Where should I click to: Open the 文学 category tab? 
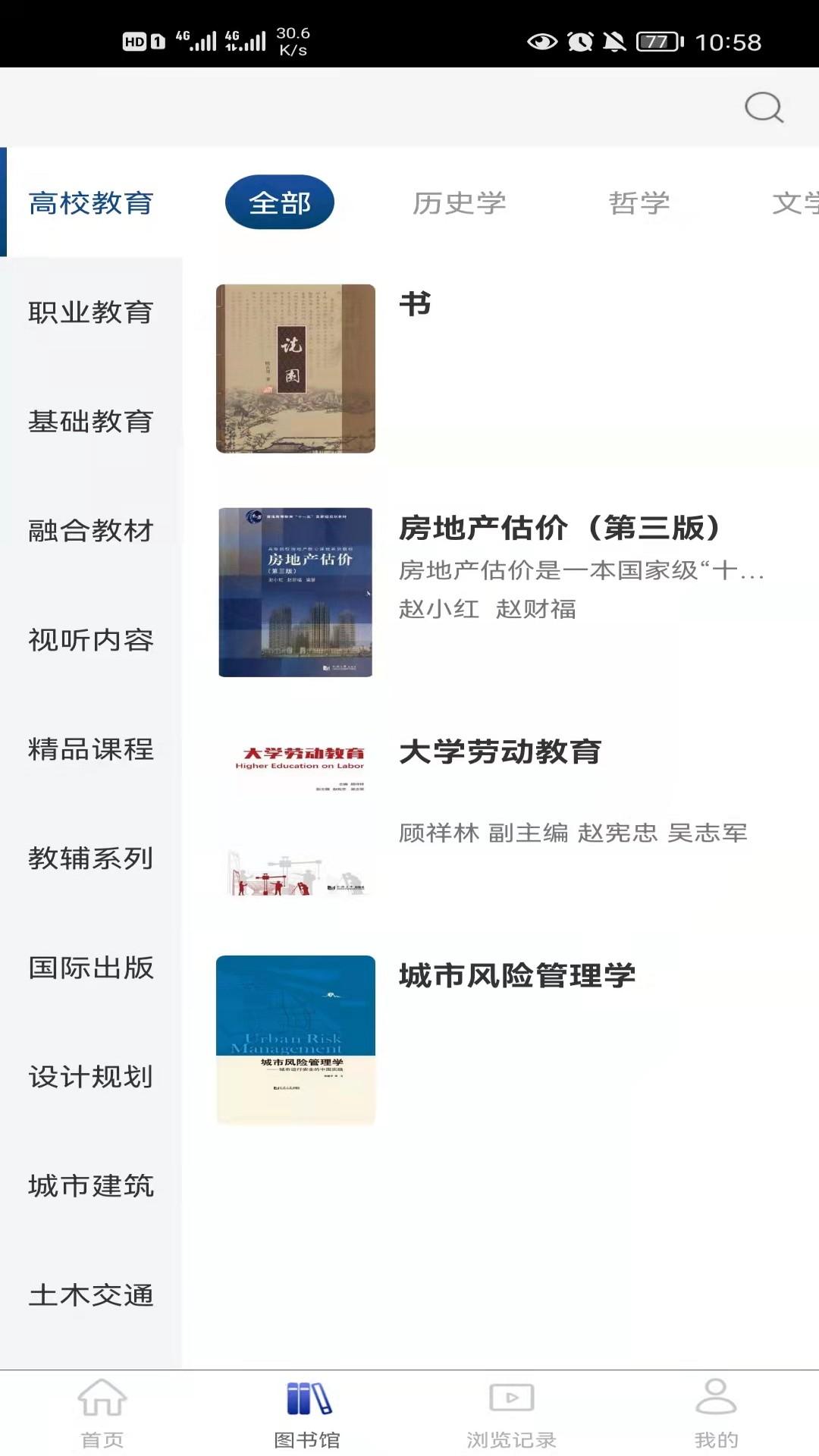(795, 202)
